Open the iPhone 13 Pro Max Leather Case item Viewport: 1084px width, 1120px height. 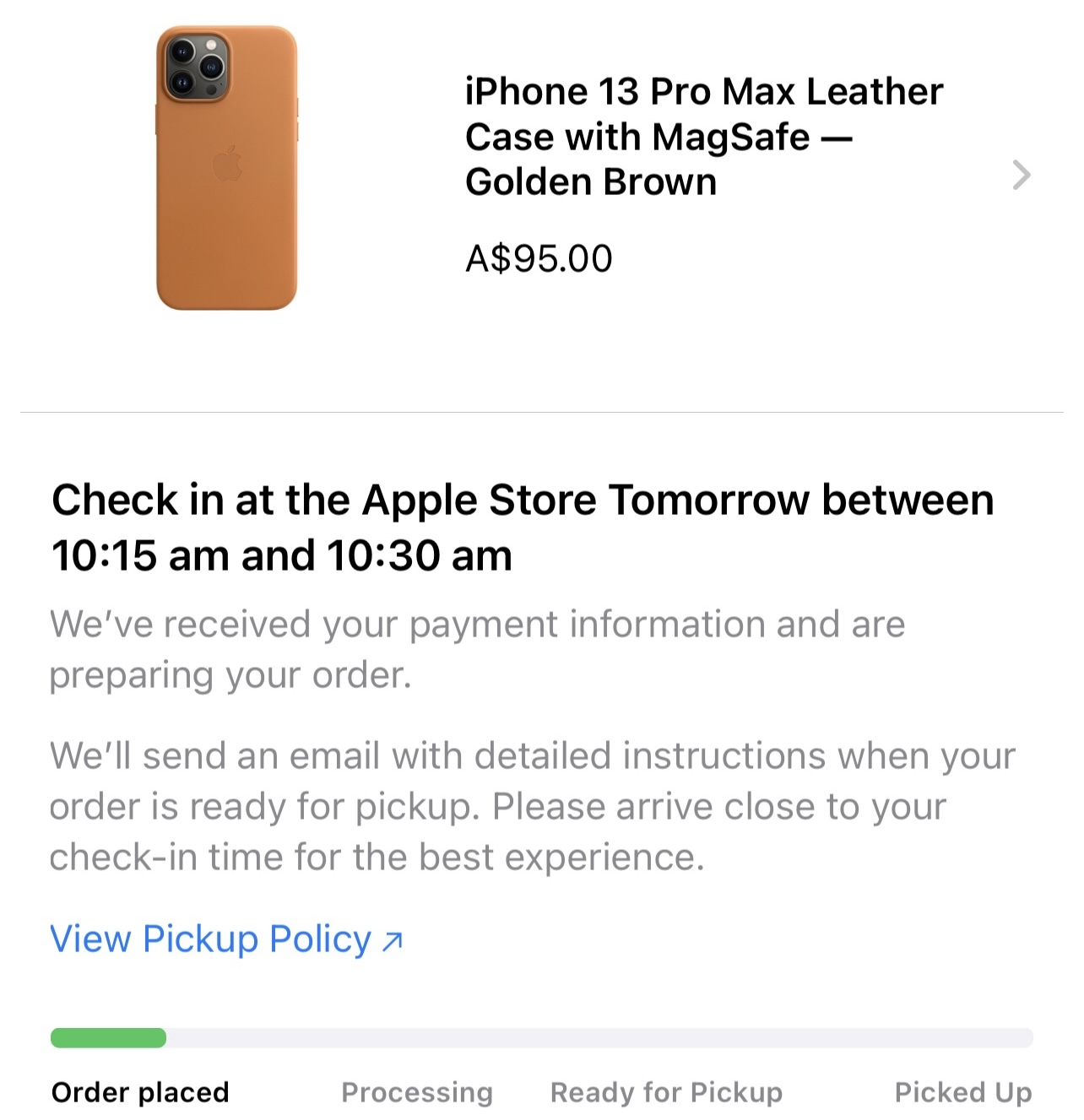(x=542, y=175)
